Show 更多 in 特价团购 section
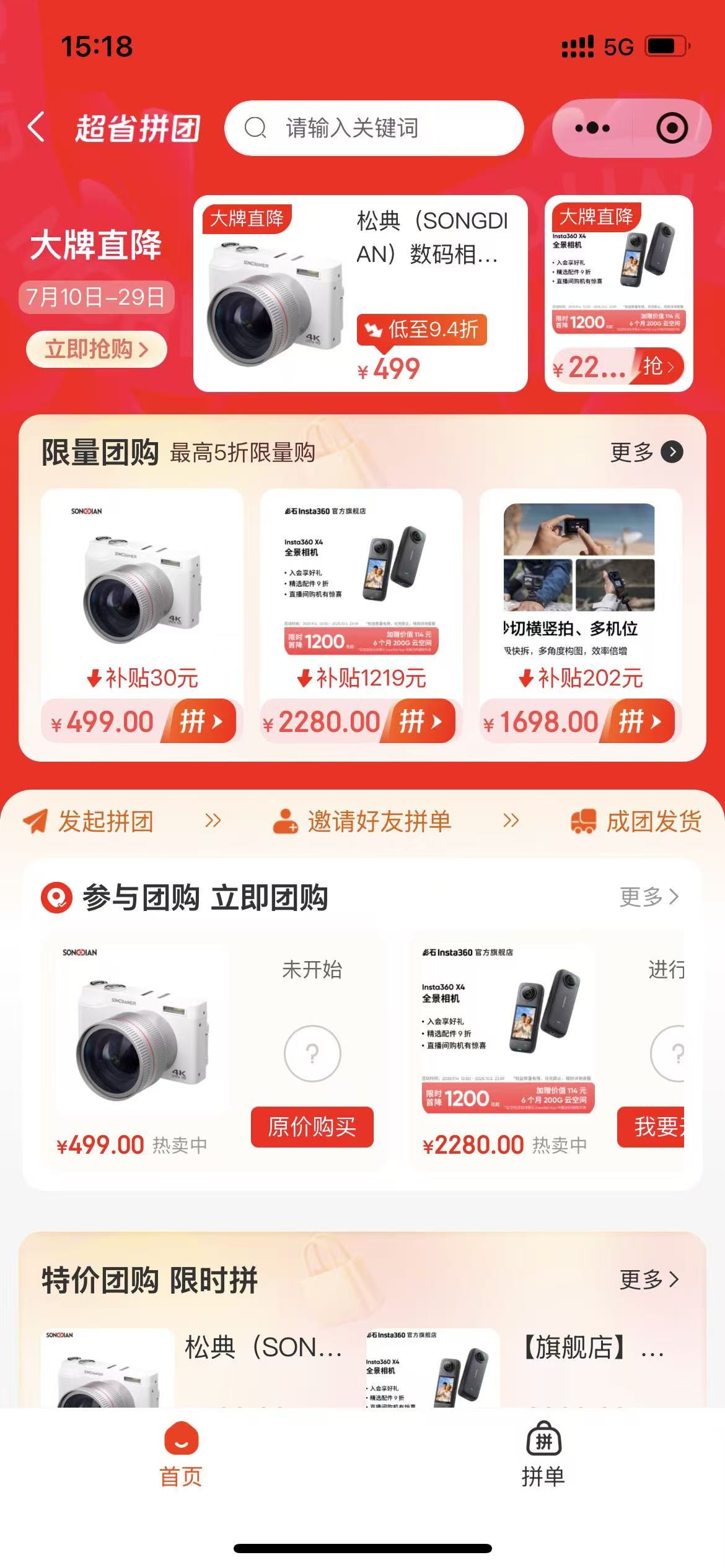 click(649, 1279)
